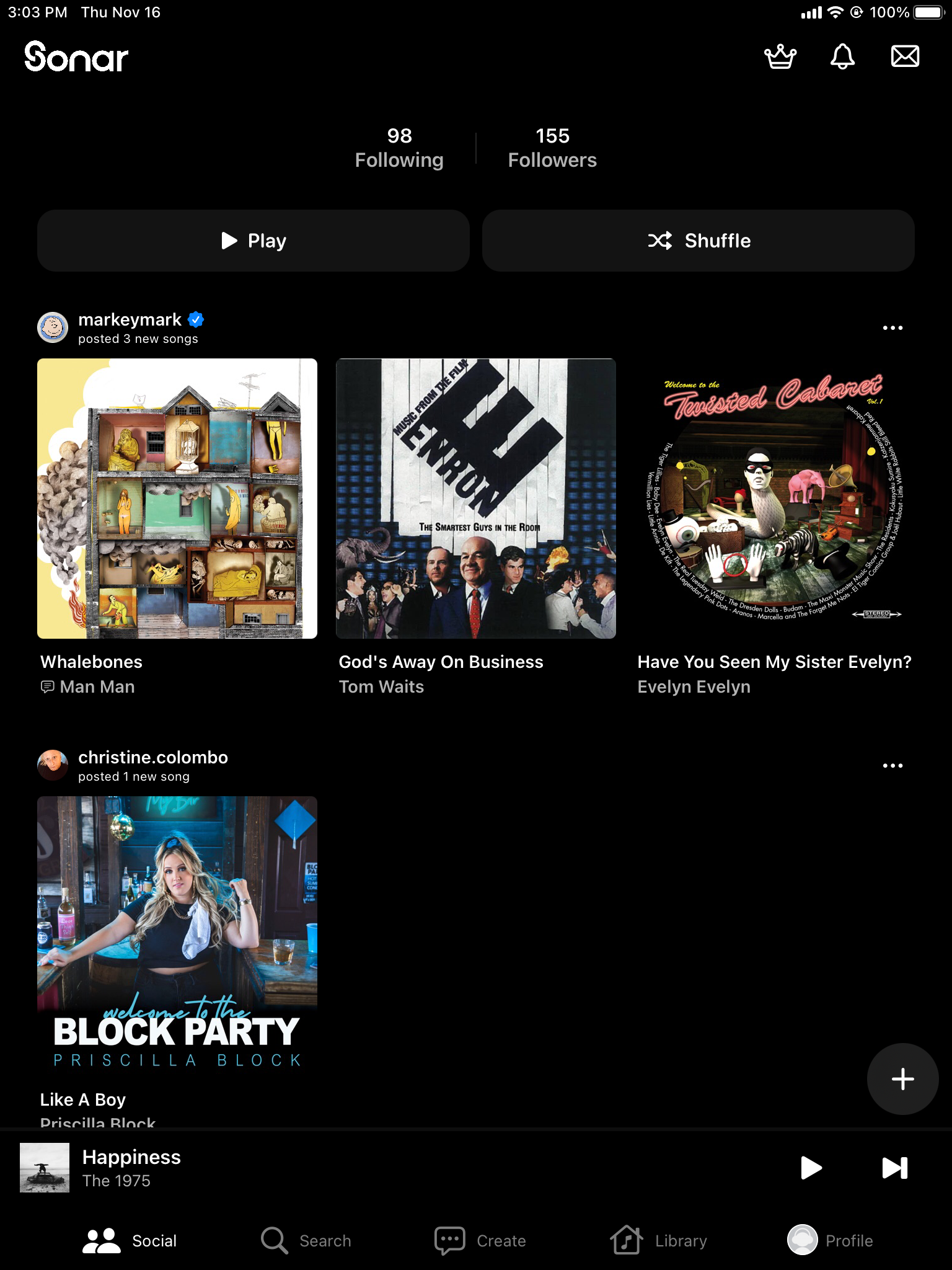The image size is (952, 1270).
Task: Select Have You Seen My Sister Evelyn?
Action: click(x=774, y=499)
